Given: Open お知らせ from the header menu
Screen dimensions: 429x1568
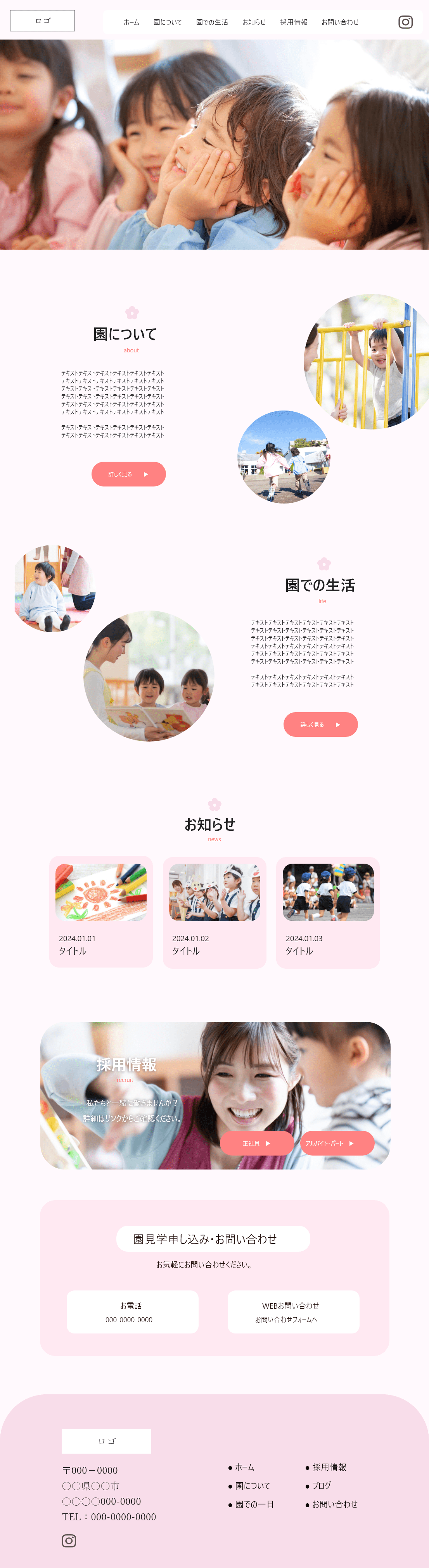Looking at the screenshot, I should tap(254, 22).
